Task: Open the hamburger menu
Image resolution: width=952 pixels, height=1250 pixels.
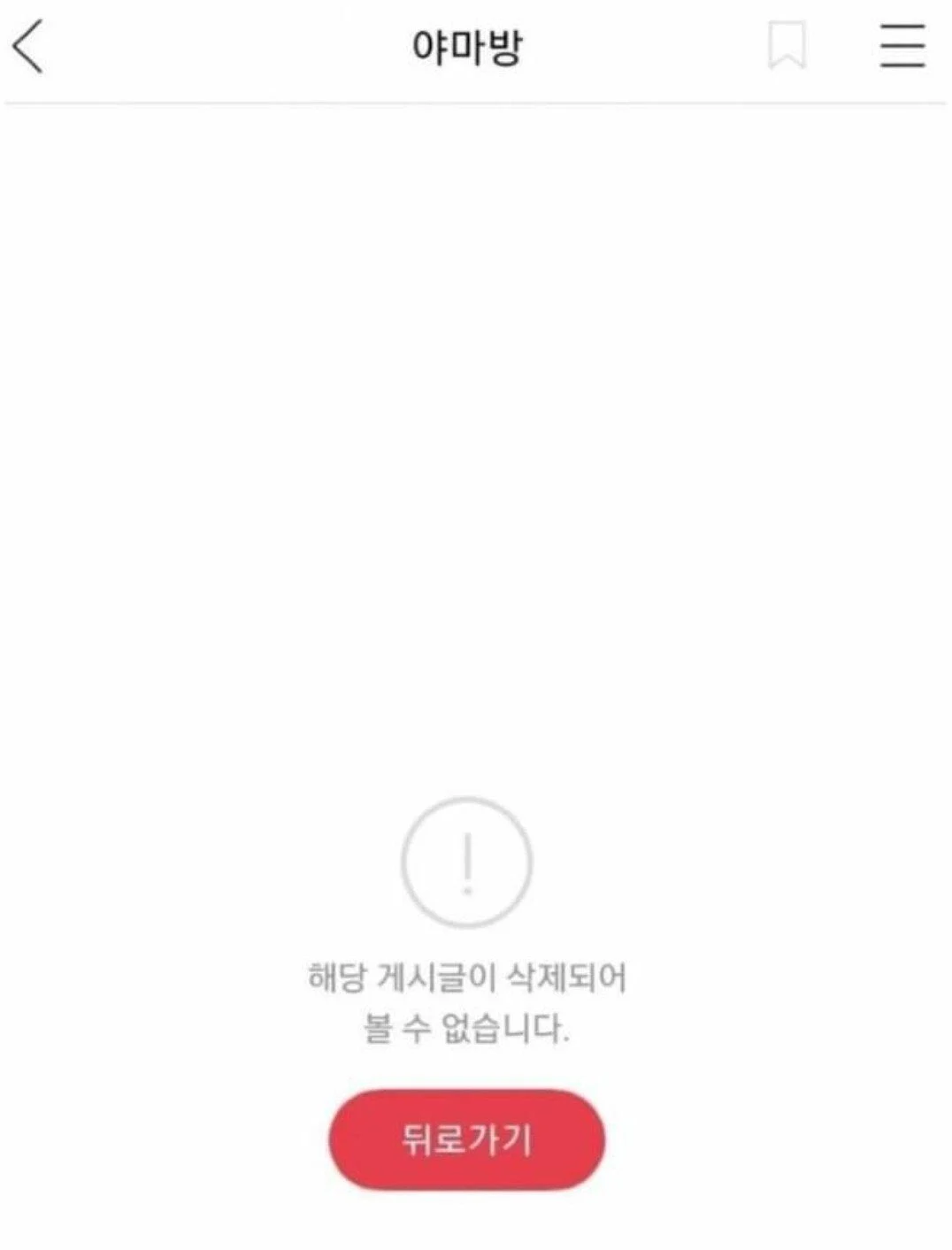Action: [x=902, y=46]
